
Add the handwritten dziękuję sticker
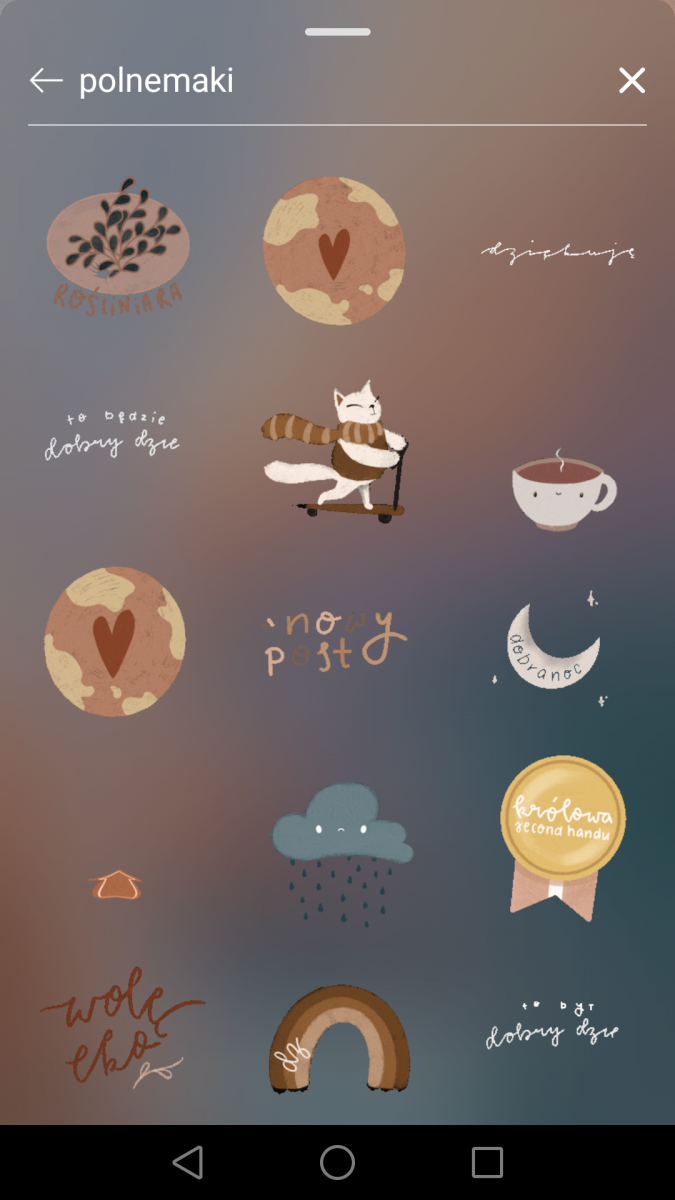click(558, 251)
